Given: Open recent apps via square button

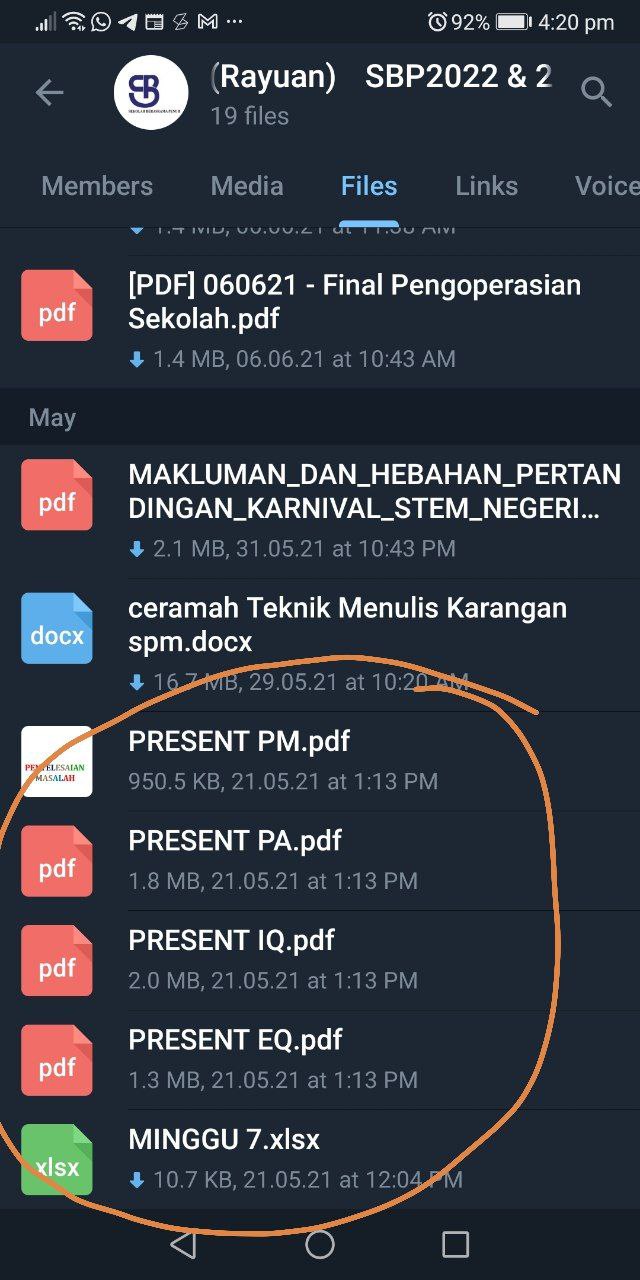Looking at the screenshot, I should (x=455, y=1244).
